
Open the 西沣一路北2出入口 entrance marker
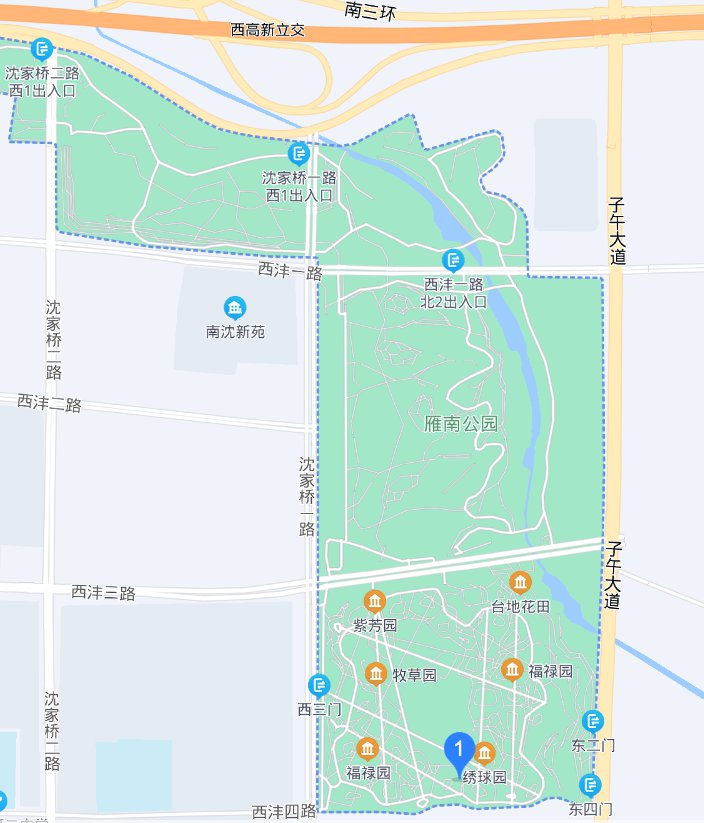[x=454, y=260]
